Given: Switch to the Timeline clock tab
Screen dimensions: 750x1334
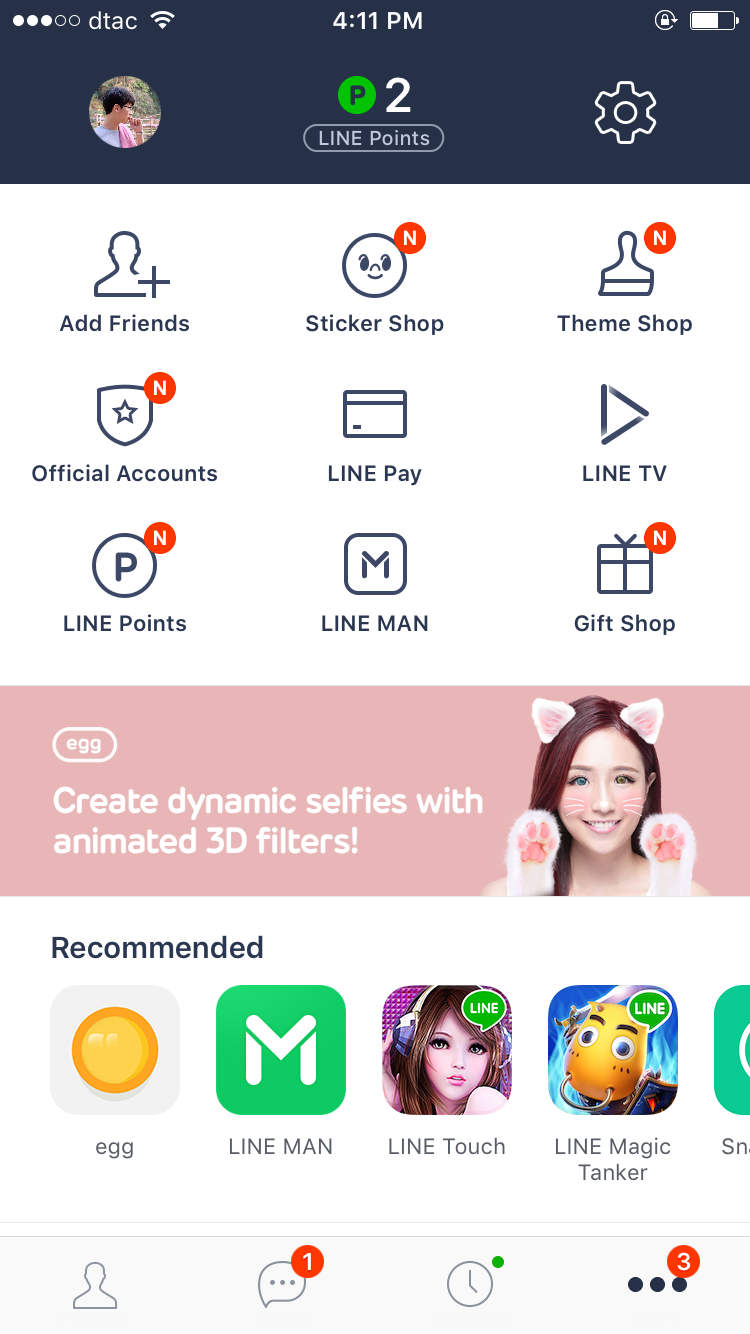Looking at the screenshot, I should (469, 1285).
